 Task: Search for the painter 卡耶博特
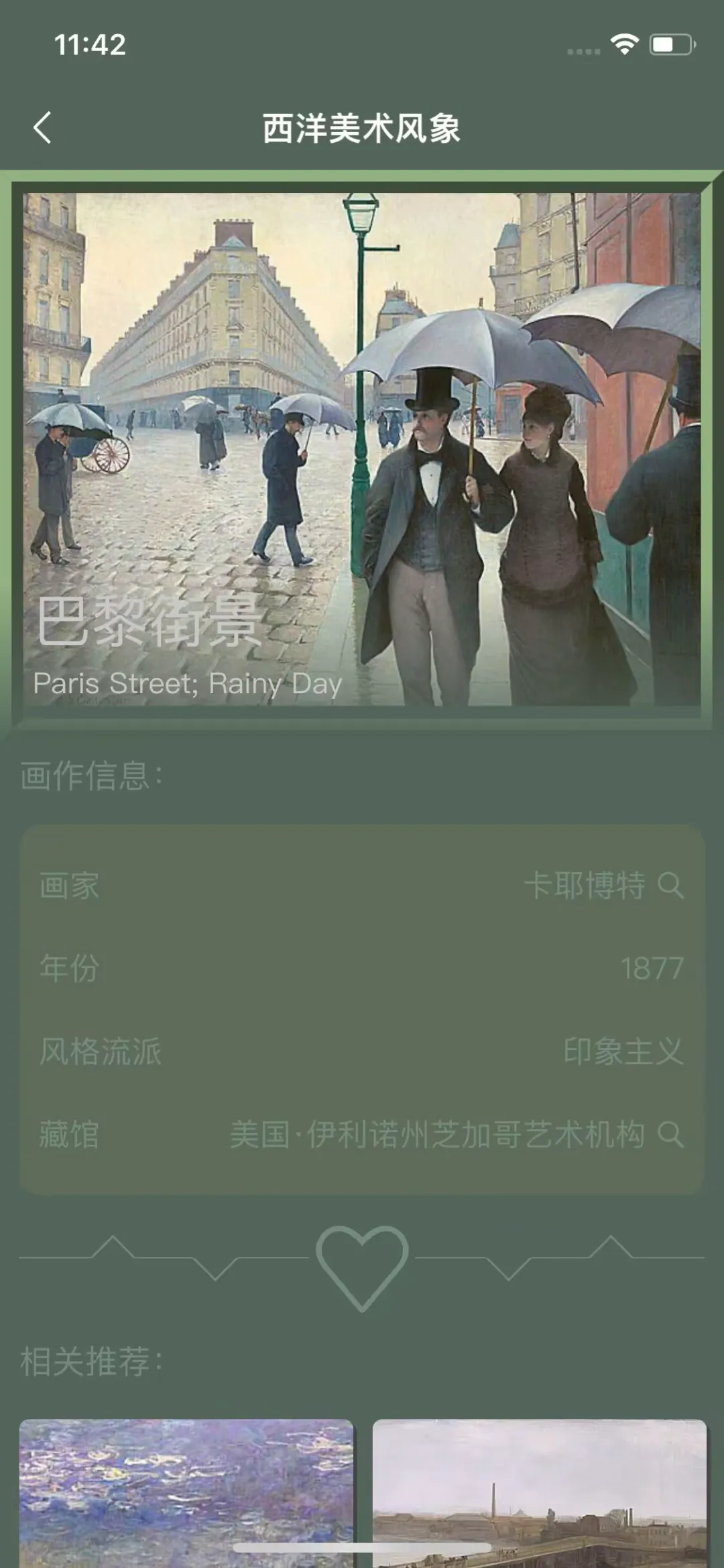[670, 886]
